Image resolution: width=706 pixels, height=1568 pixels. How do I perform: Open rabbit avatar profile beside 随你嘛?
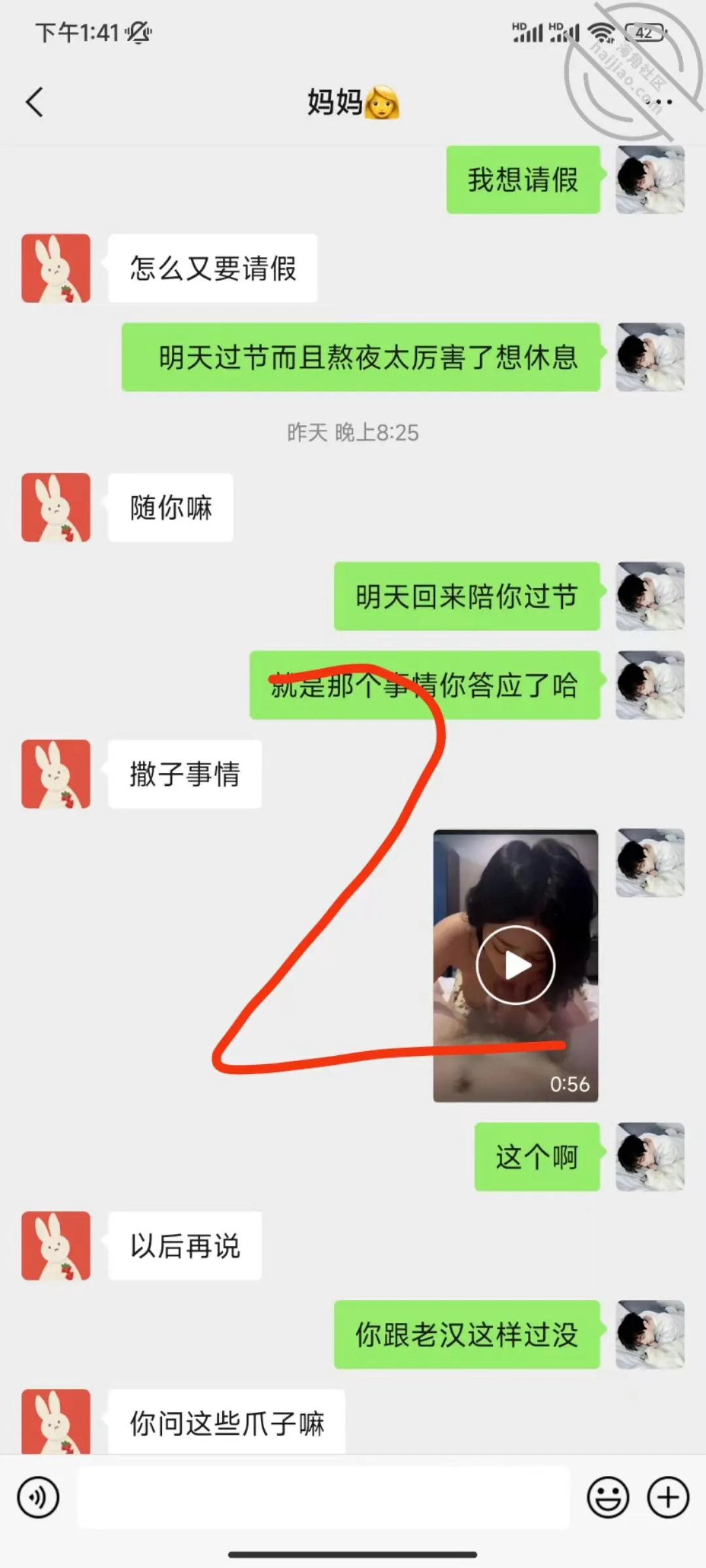[x=56, y=508]
